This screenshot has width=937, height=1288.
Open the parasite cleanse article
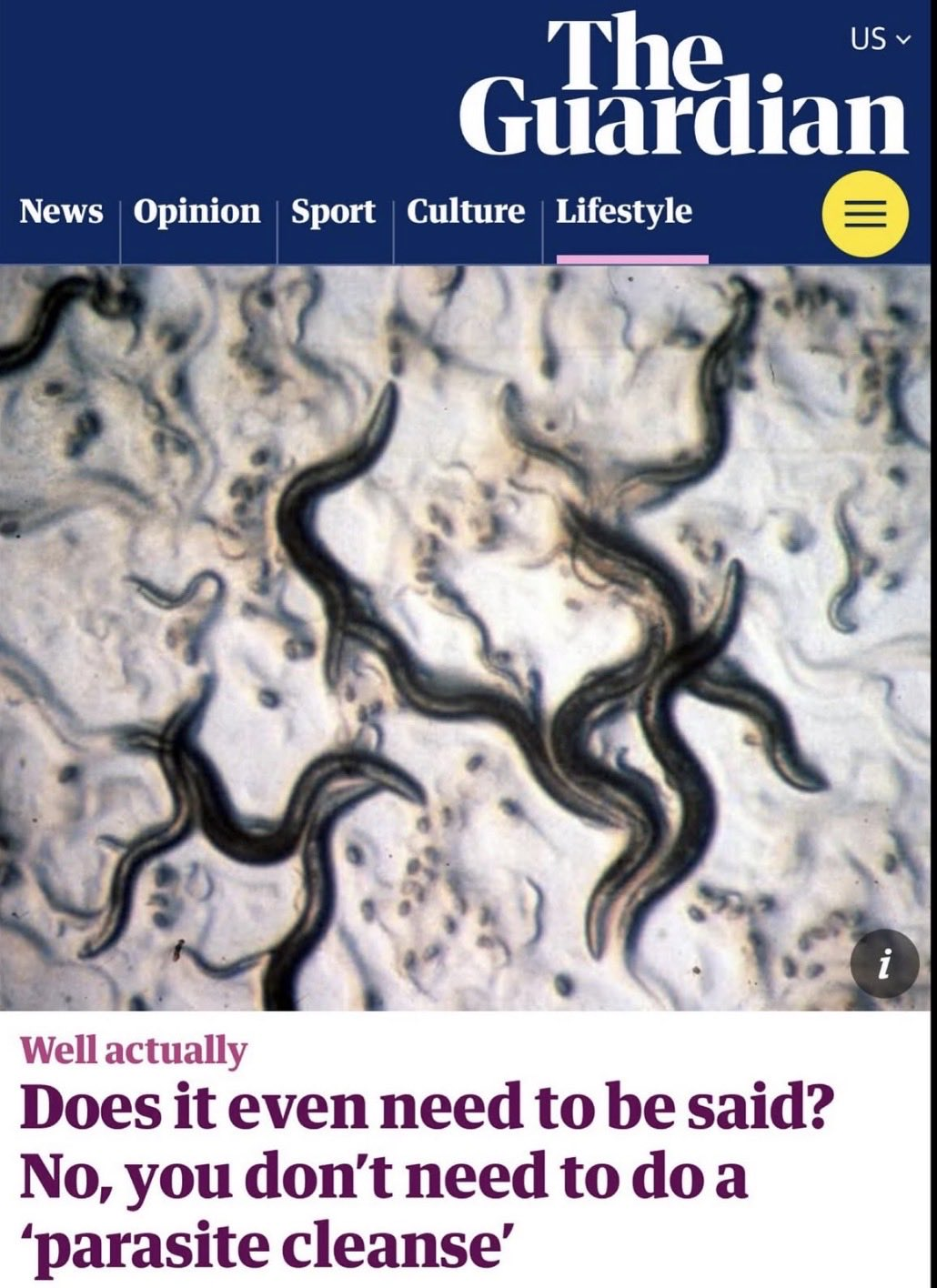428,1175
